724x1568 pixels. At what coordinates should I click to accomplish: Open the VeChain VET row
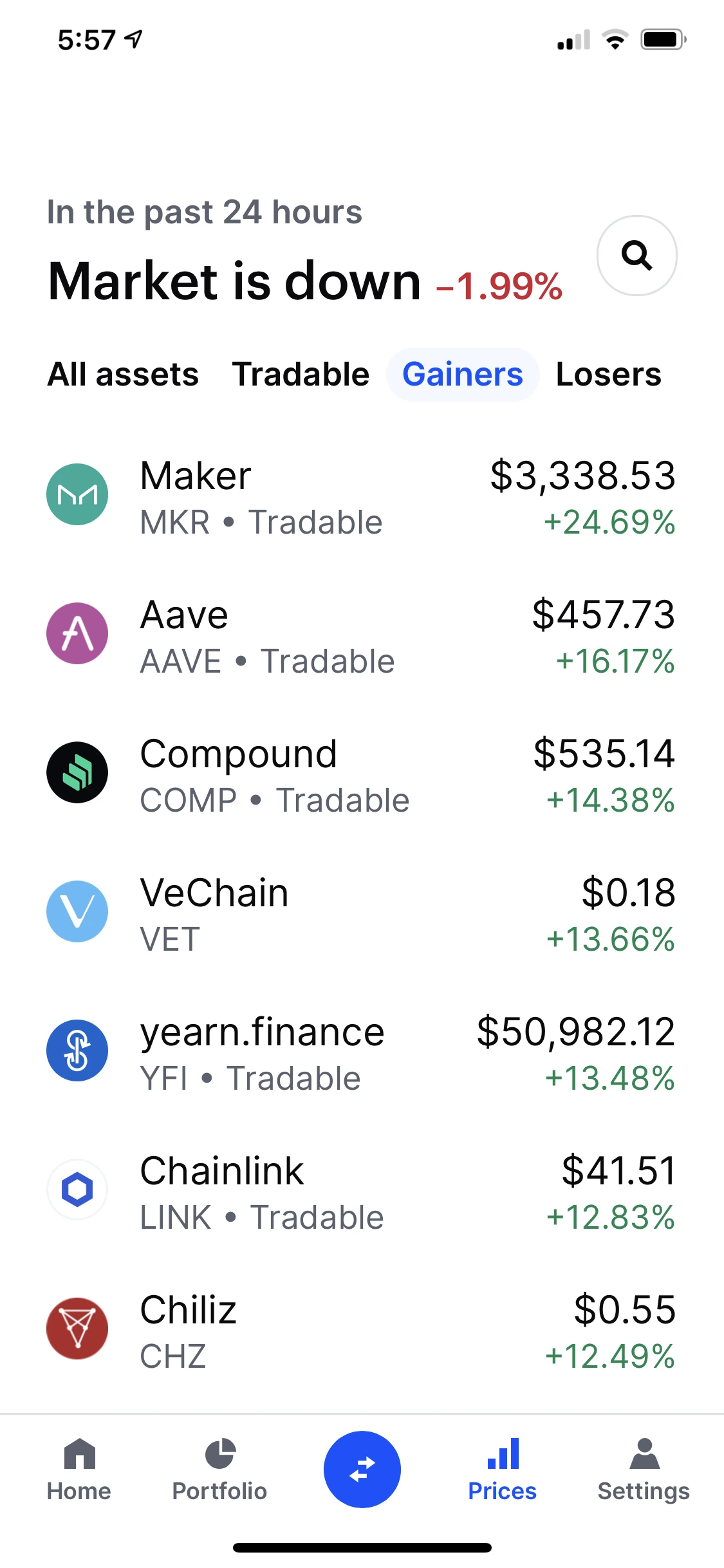tap(362, 913)
